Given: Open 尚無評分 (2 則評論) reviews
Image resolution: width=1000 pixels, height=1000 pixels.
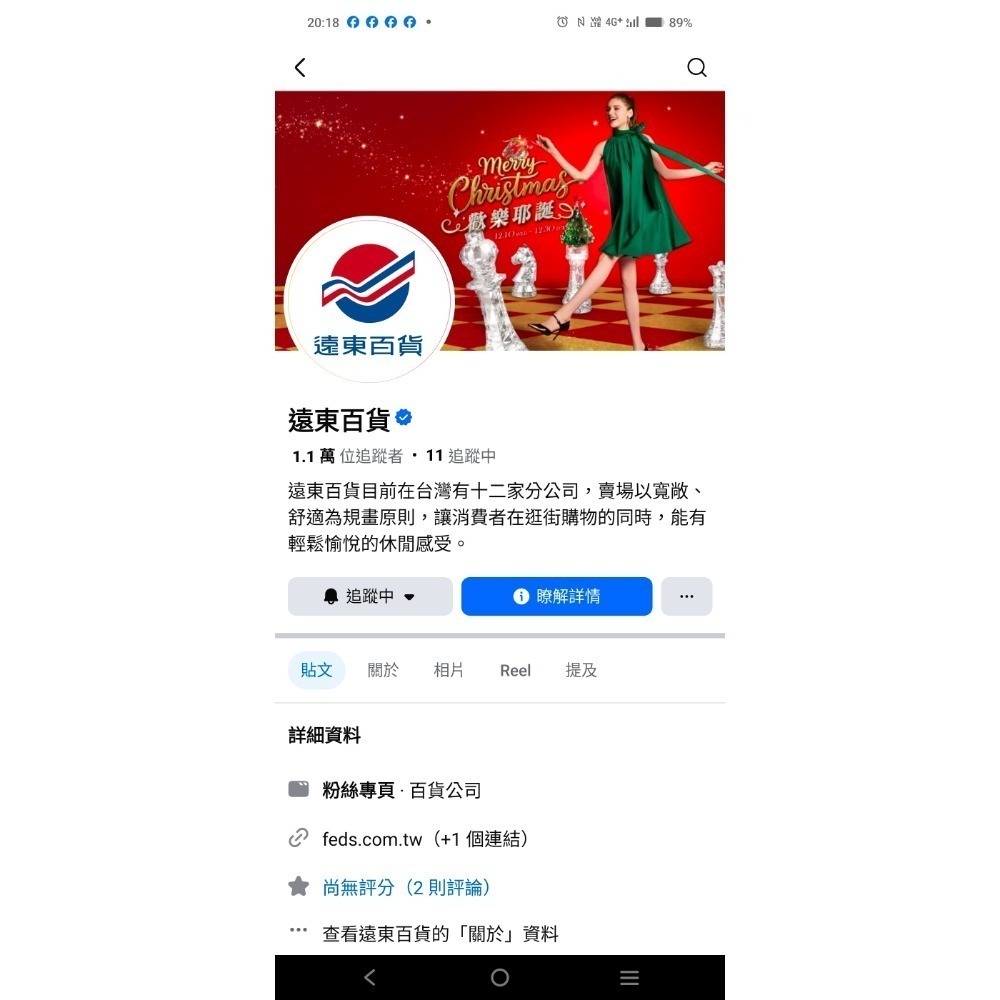Looking at the screenshot, I should click(406, 887).
